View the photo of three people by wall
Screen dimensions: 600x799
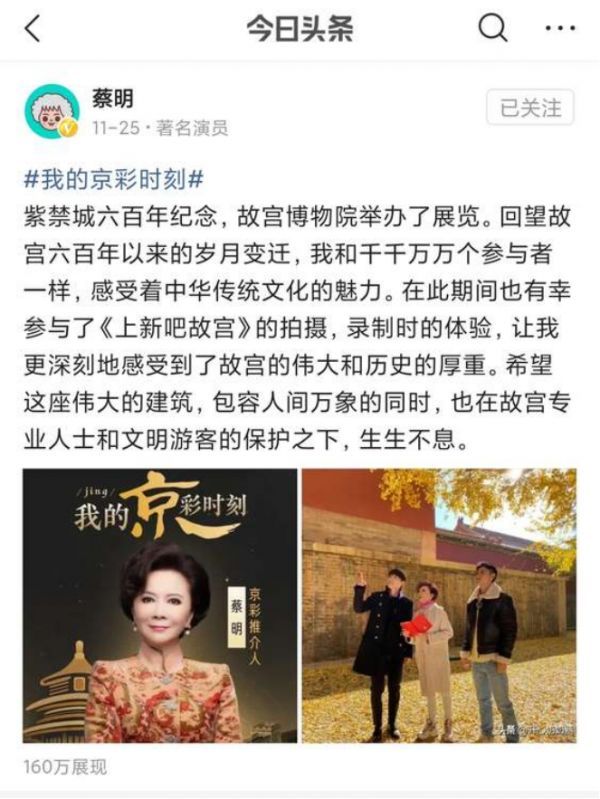(439, 606)
